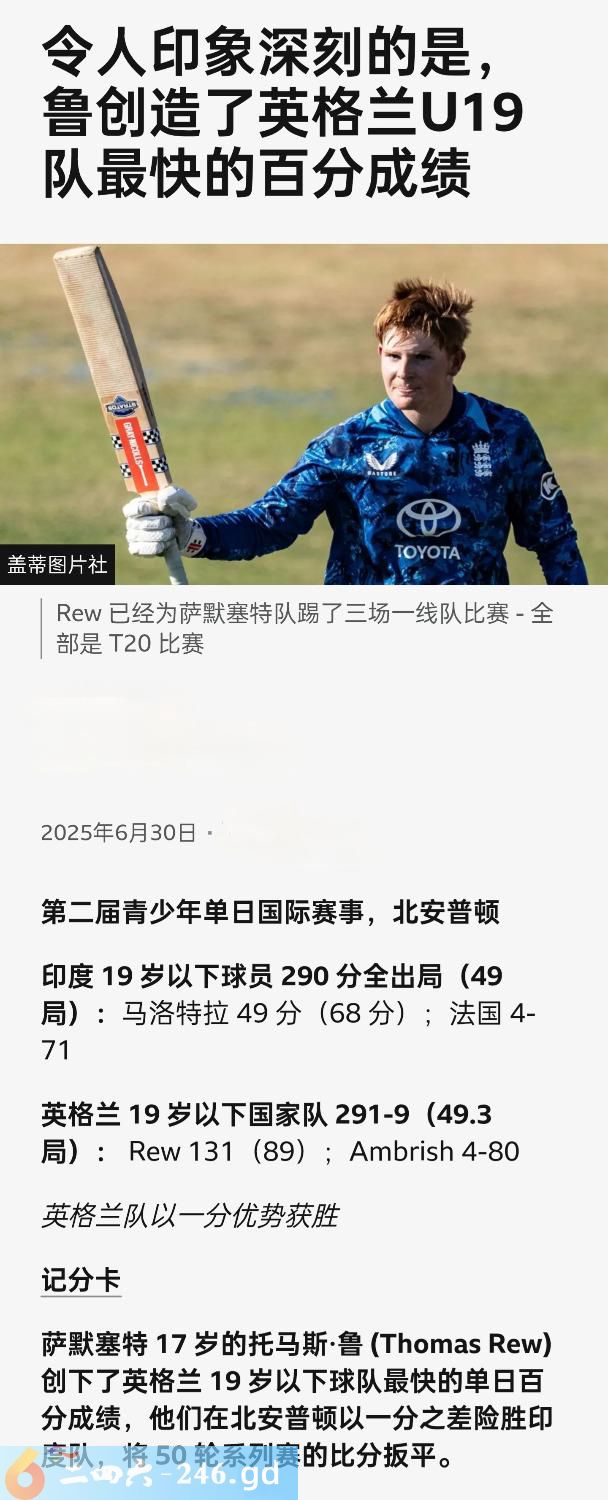Open the underlined 记分卡 scorecard link

point(81,1280)
